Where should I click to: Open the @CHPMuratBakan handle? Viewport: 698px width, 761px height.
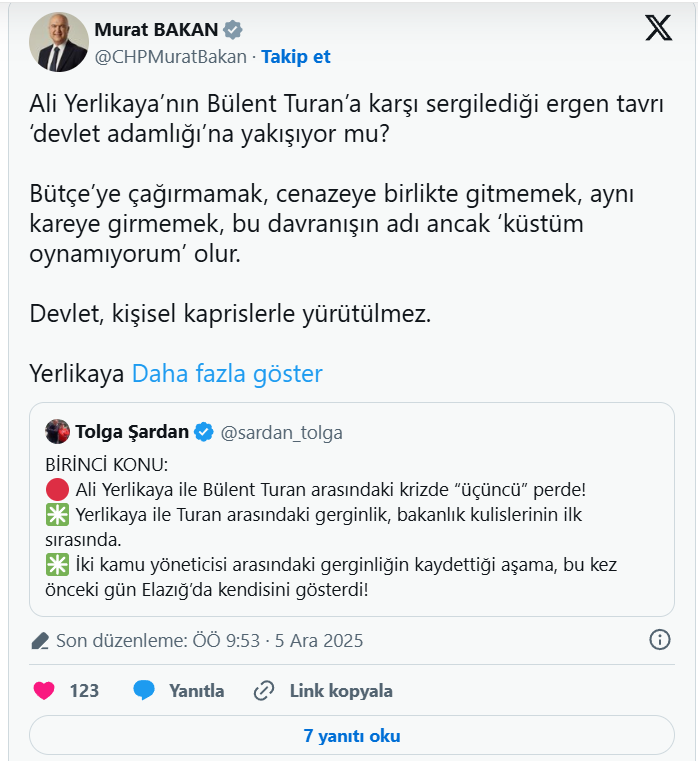[170, 57]
